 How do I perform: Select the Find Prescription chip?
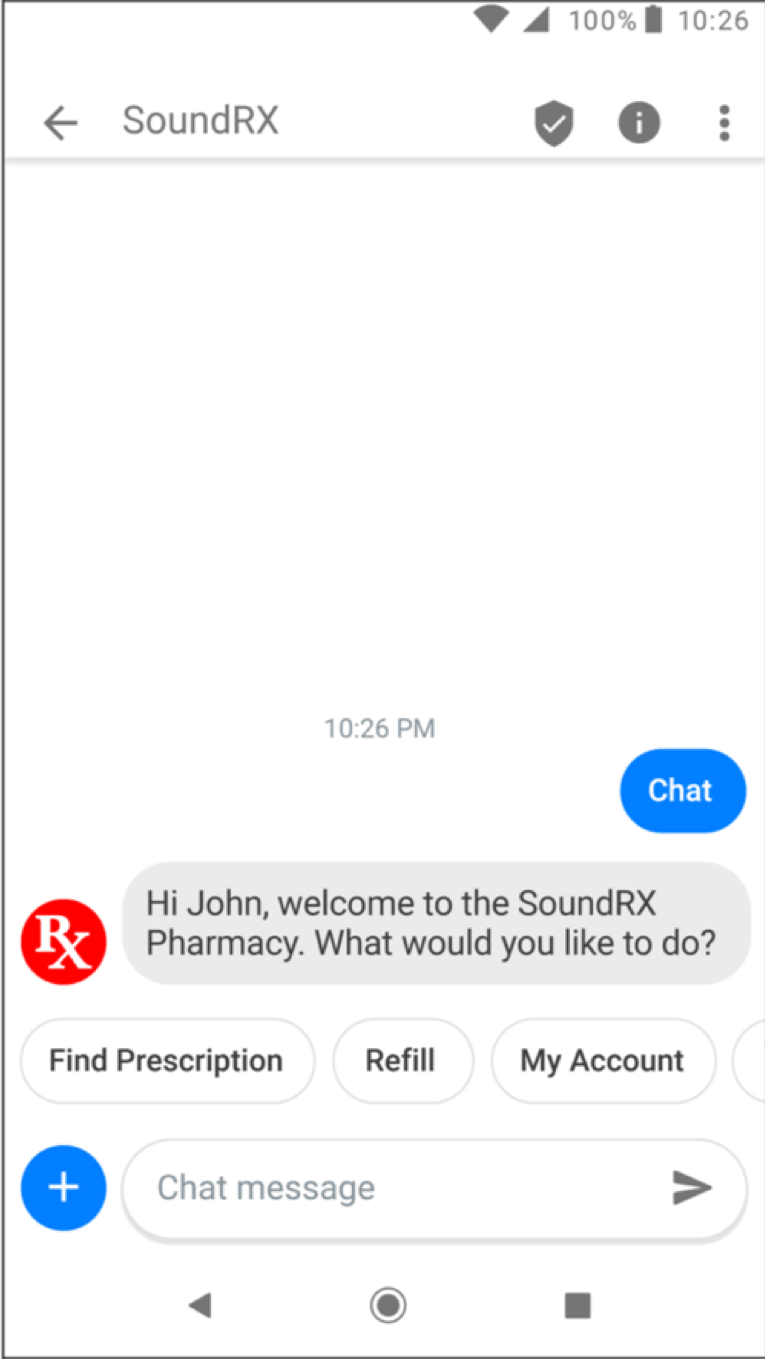point(167,1060)
